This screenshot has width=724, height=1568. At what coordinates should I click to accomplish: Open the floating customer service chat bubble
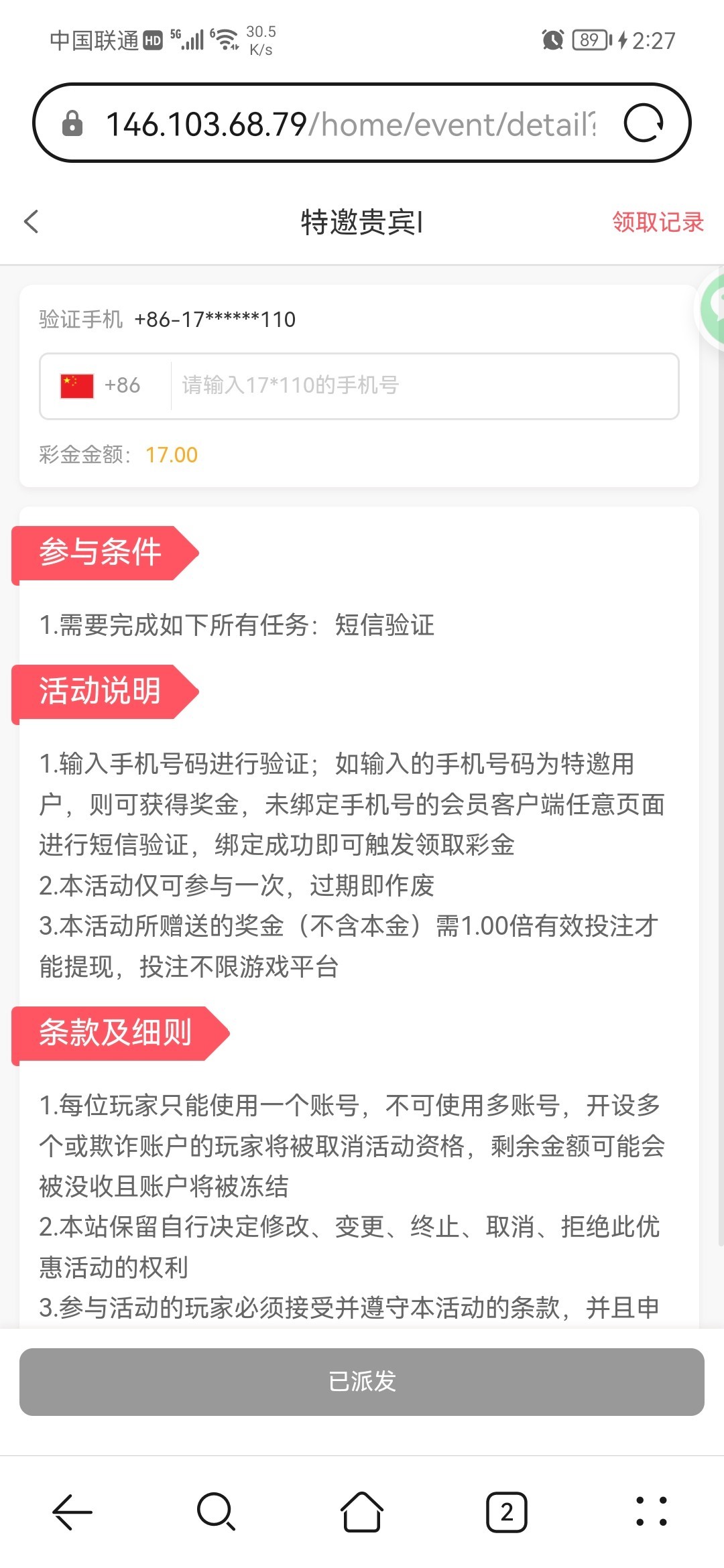coord(712,308)
